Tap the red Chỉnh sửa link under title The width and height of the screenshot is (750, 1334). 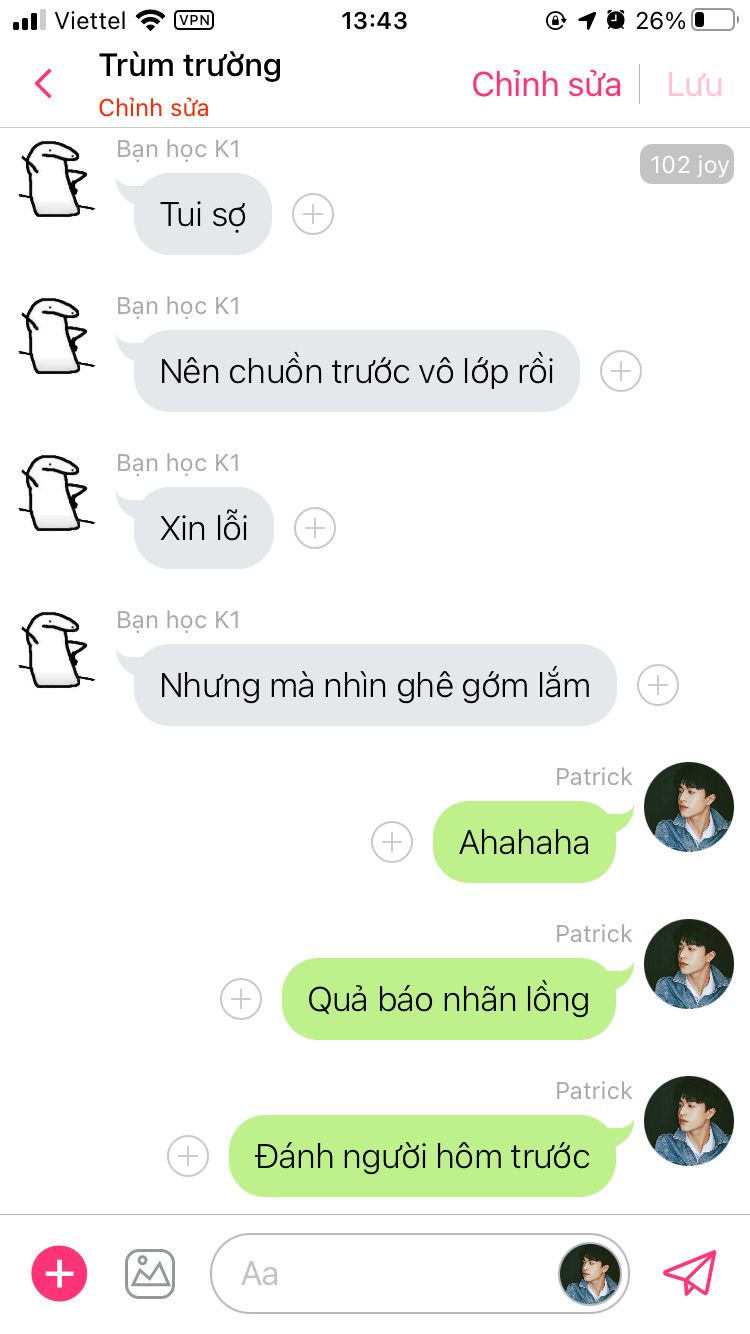154,107
